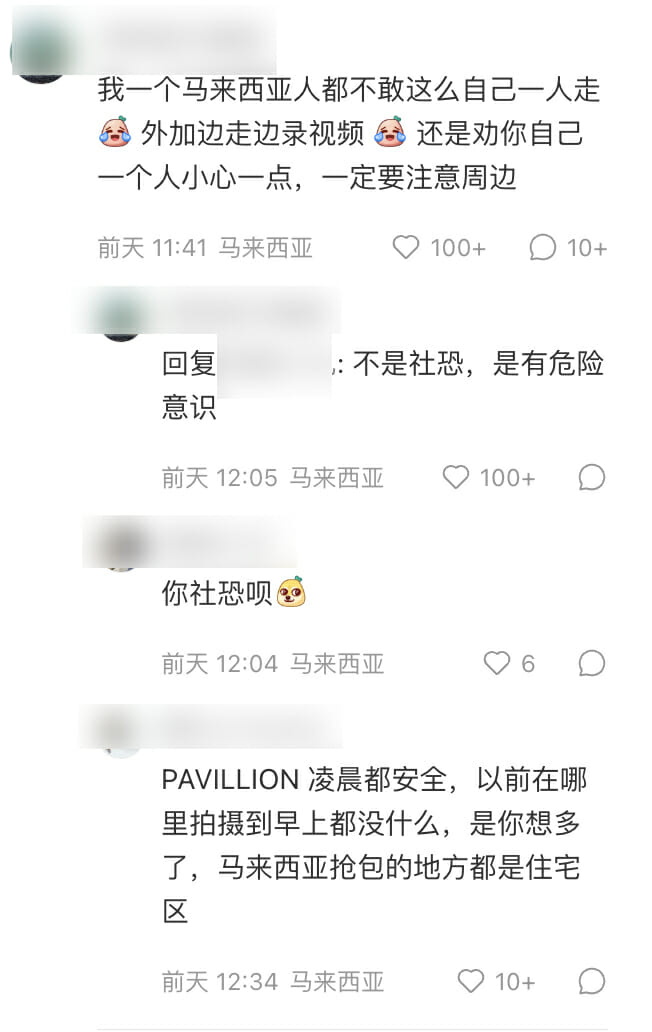Like the PAVILLION 凌晨都安全 comment

coord(470,981)
